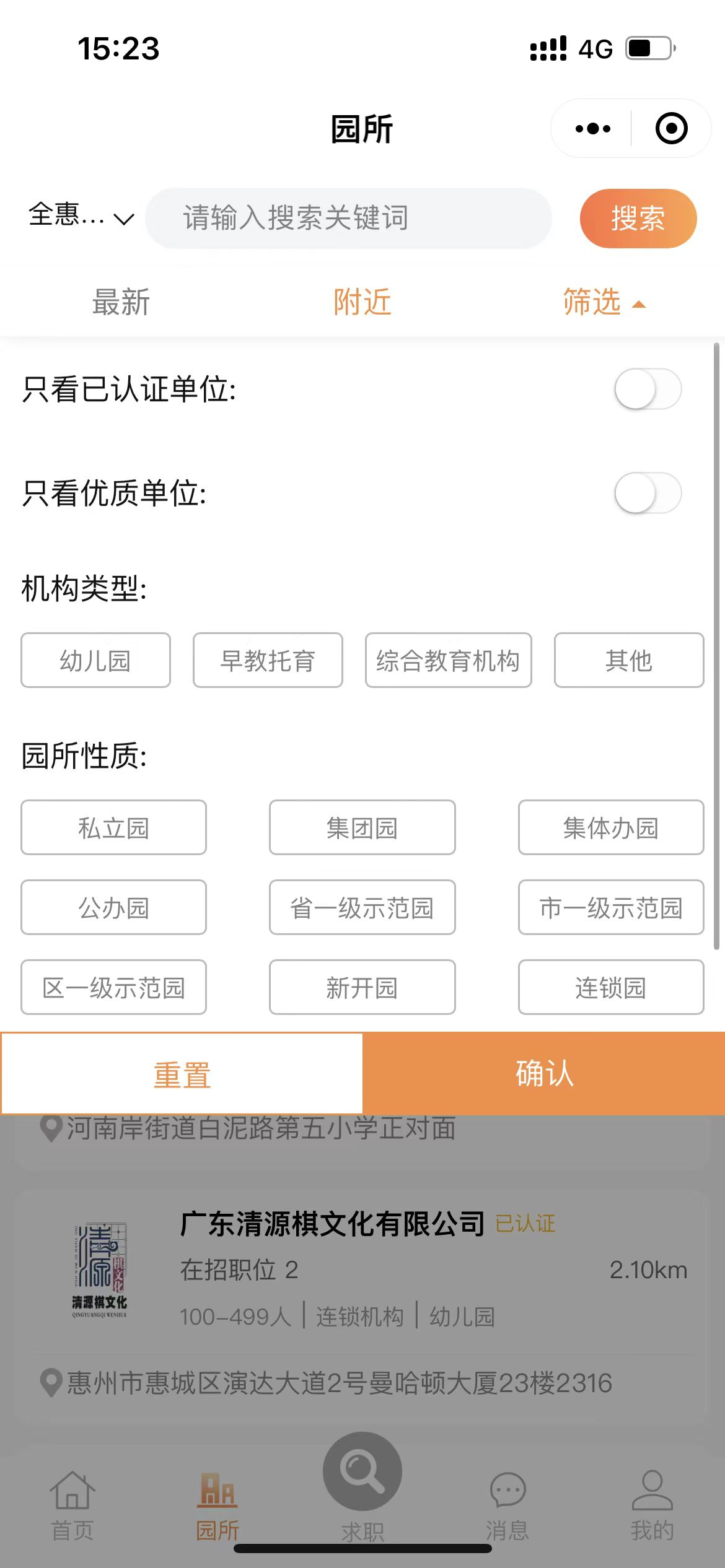
Task: Select 幼儿园 institution type chip
Action: point(95,660)
